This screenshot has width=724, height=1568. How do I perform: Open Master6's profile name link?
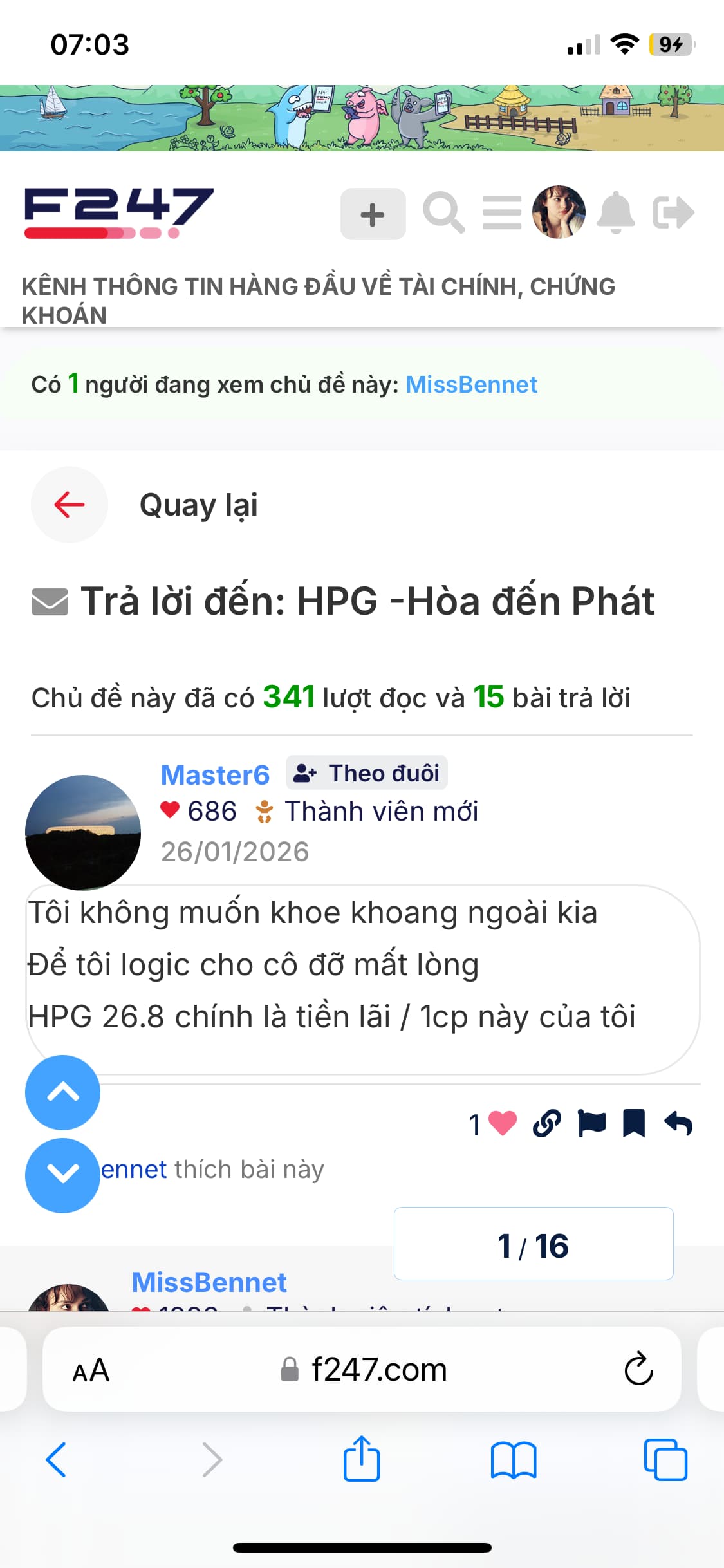[x=215, y=775]
